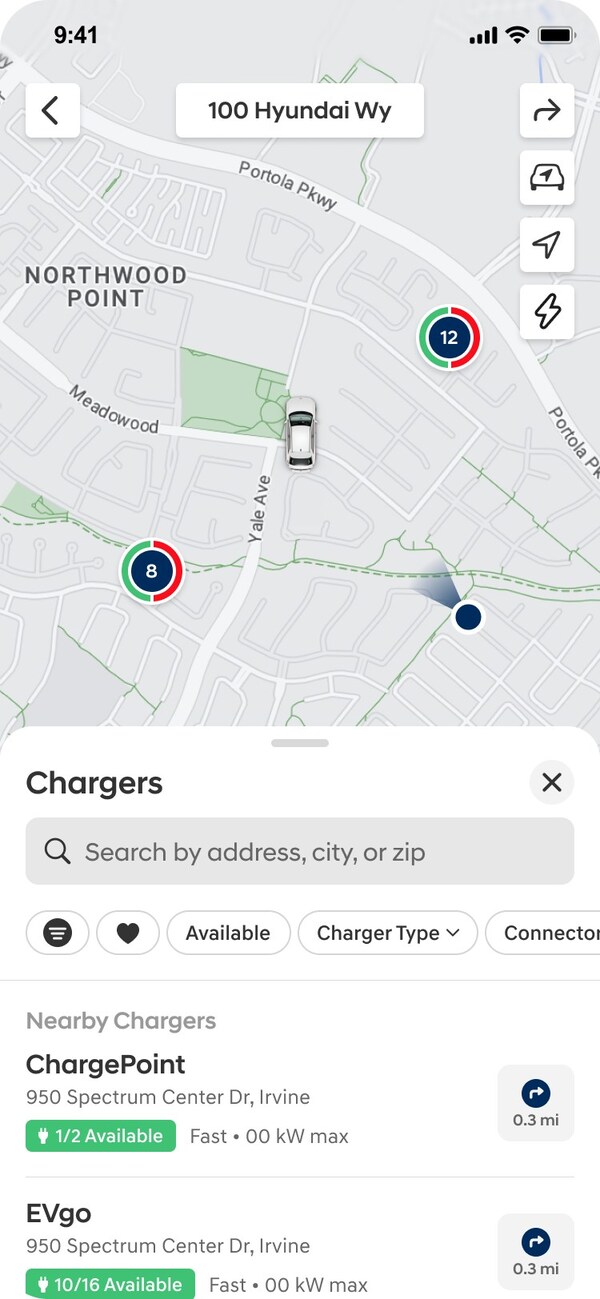The height and width of the screenshot is (1299, 600).
Task: Go back using the top-left arrow
Action: click(51, 110)
